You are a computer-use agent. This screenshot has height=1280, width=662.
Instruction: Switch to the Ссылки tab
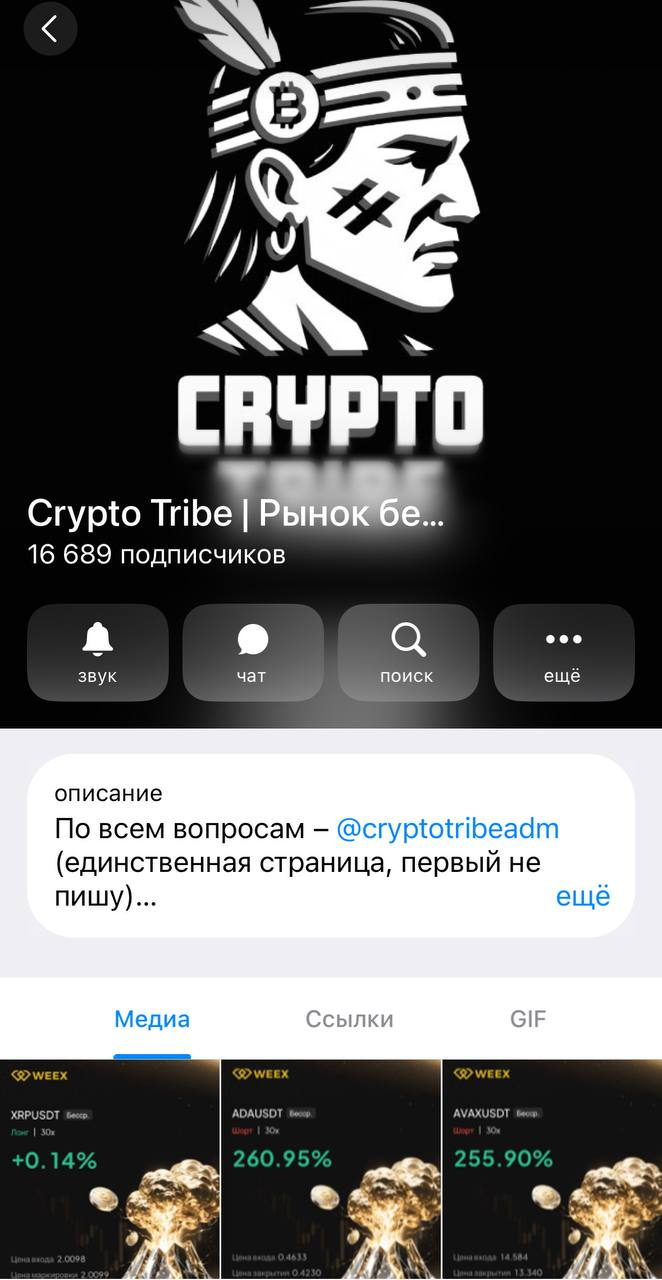click(x=349, y=1019)
